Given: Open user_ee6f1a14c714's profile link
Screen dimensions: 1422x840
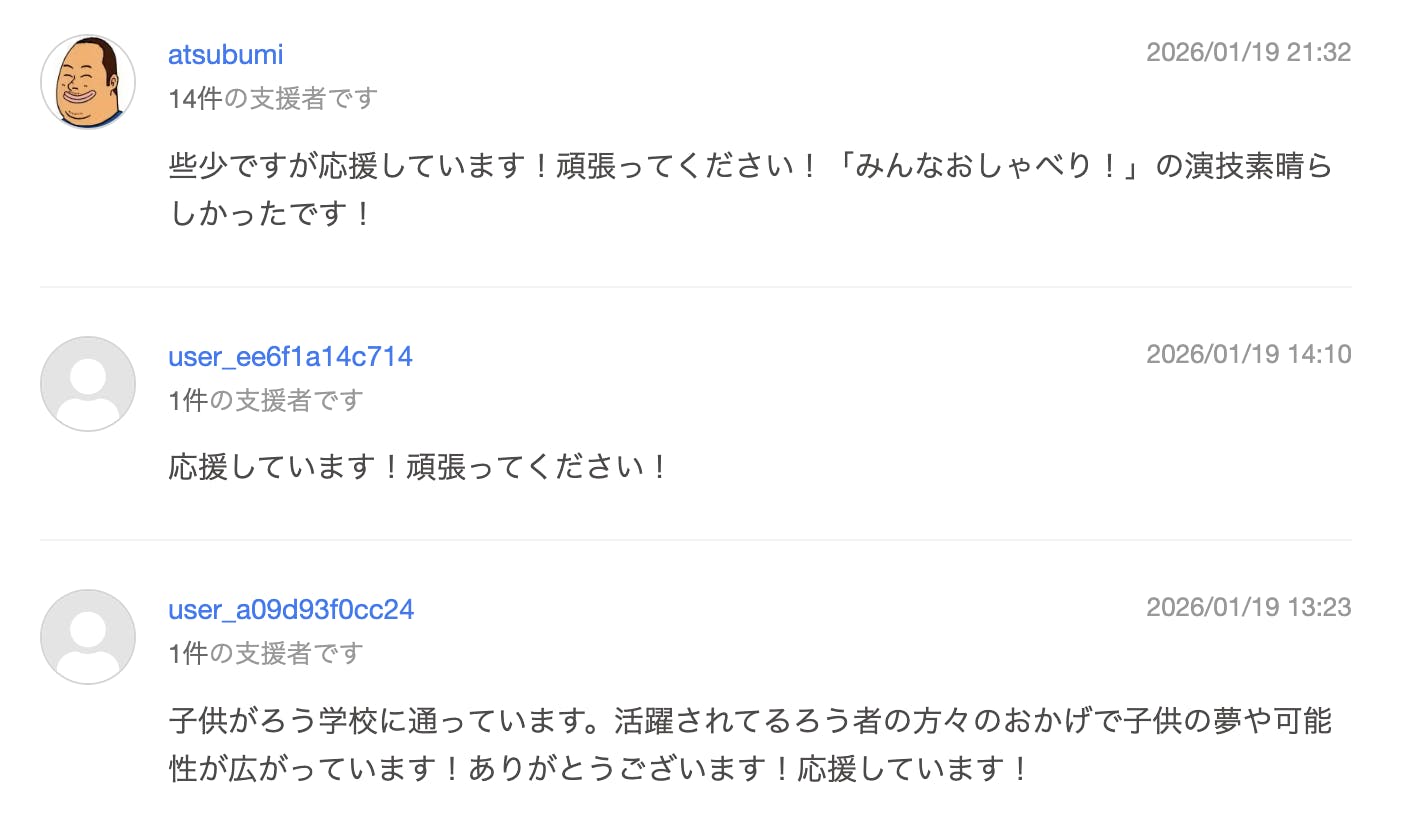Looking at the screenshot, I should (x=290, y=356).
